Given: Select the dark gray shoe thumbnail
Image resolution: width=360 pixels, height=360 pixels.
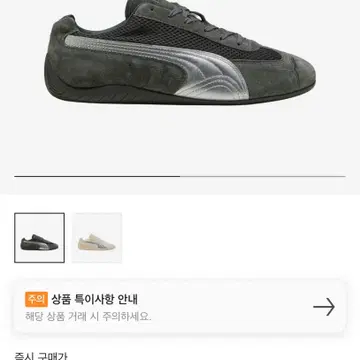Looking at the screenshot, I should (39, 238).
